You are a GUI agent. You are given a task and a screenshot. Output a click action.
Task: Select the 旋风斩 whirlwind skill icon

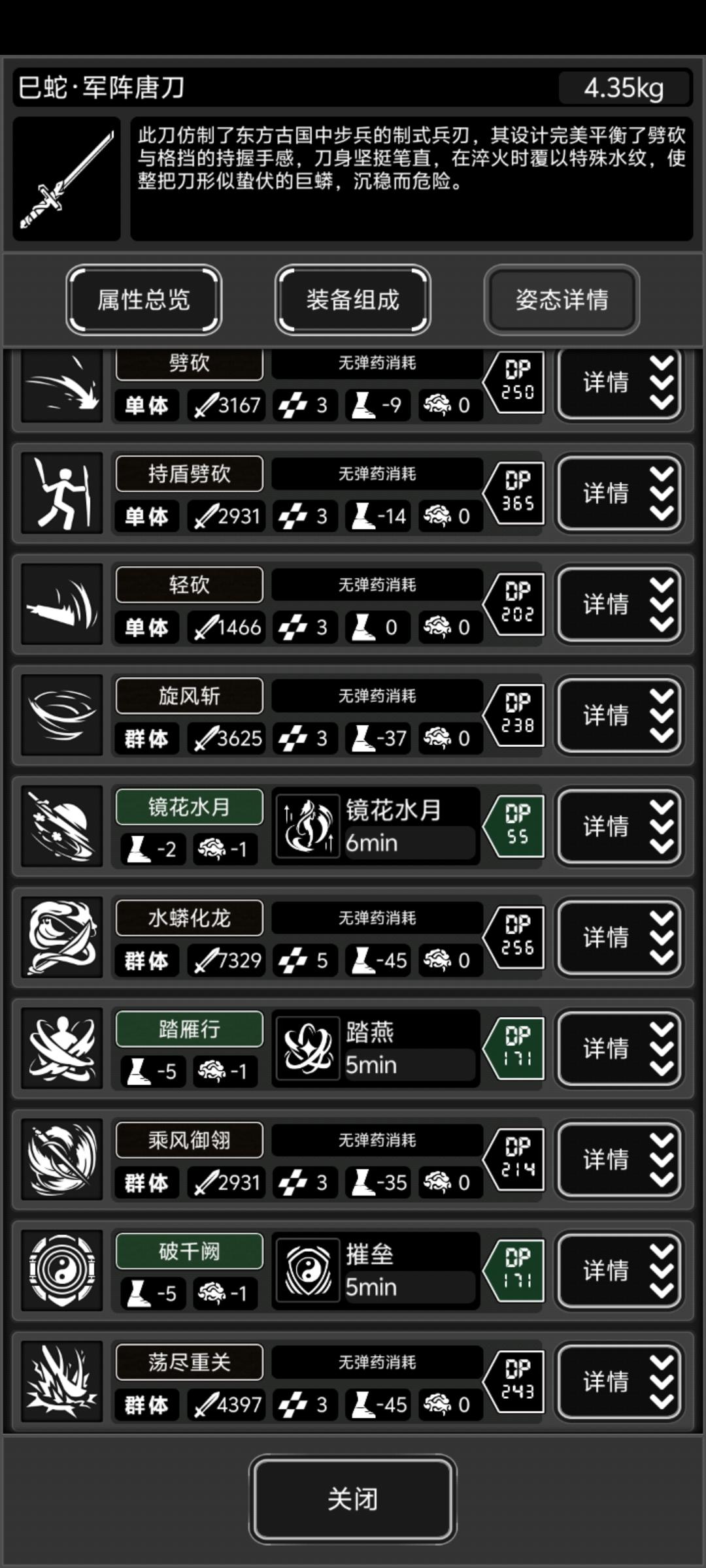point(61,715)
